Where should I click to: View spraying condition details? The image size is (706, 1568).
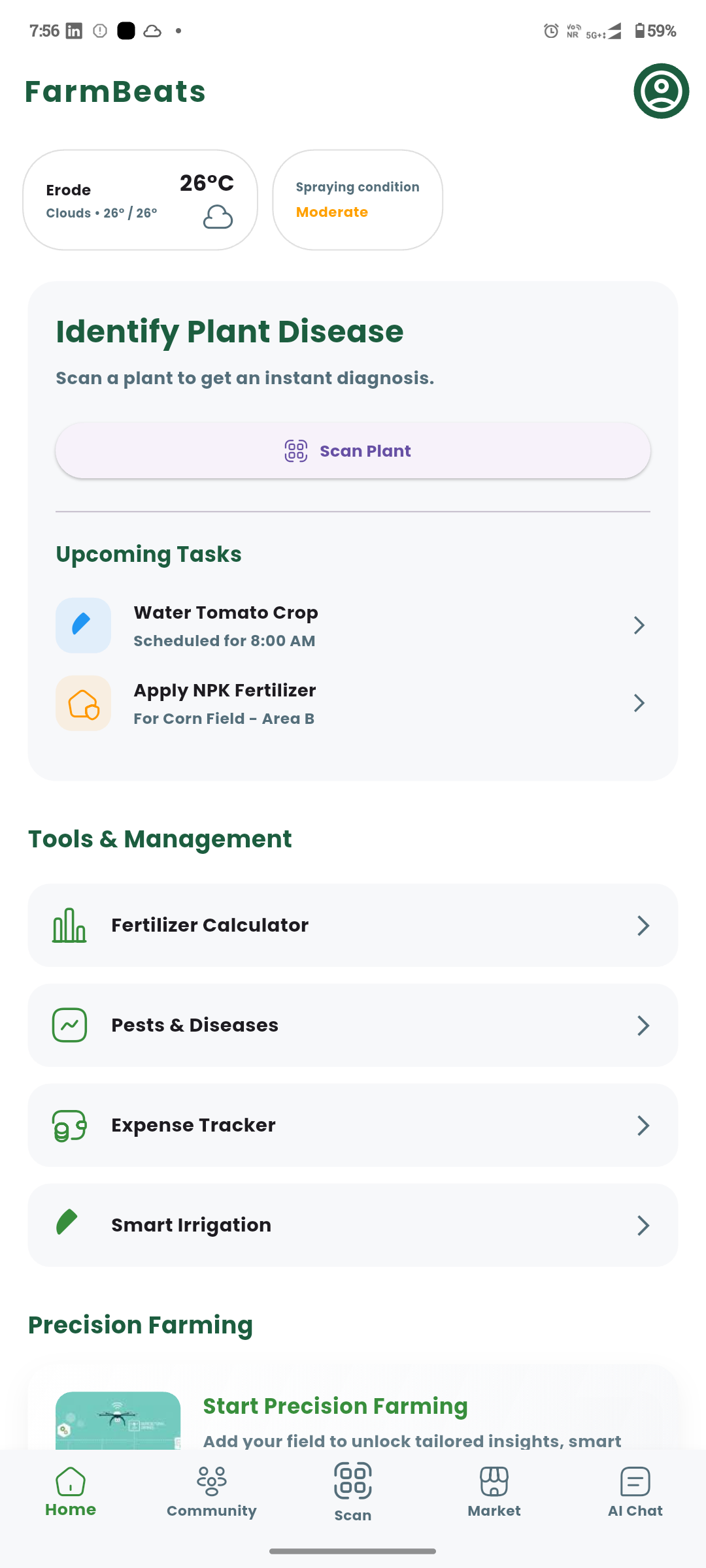(x=357, y=200)
